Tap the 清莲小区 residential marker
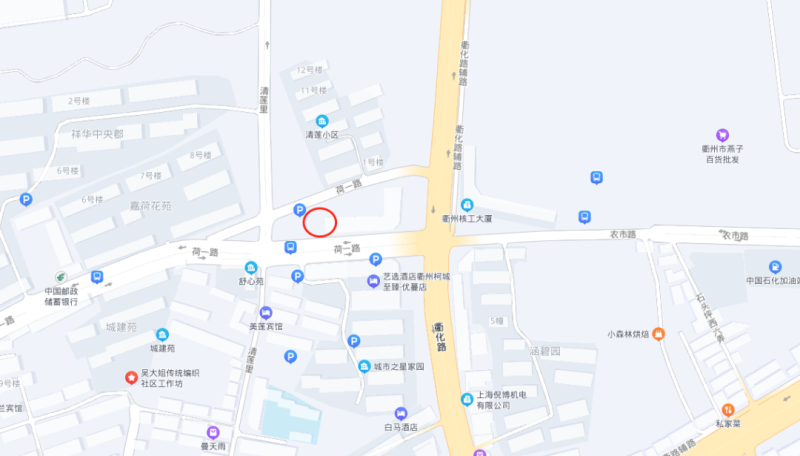800x456 pixels. point(322,121)
